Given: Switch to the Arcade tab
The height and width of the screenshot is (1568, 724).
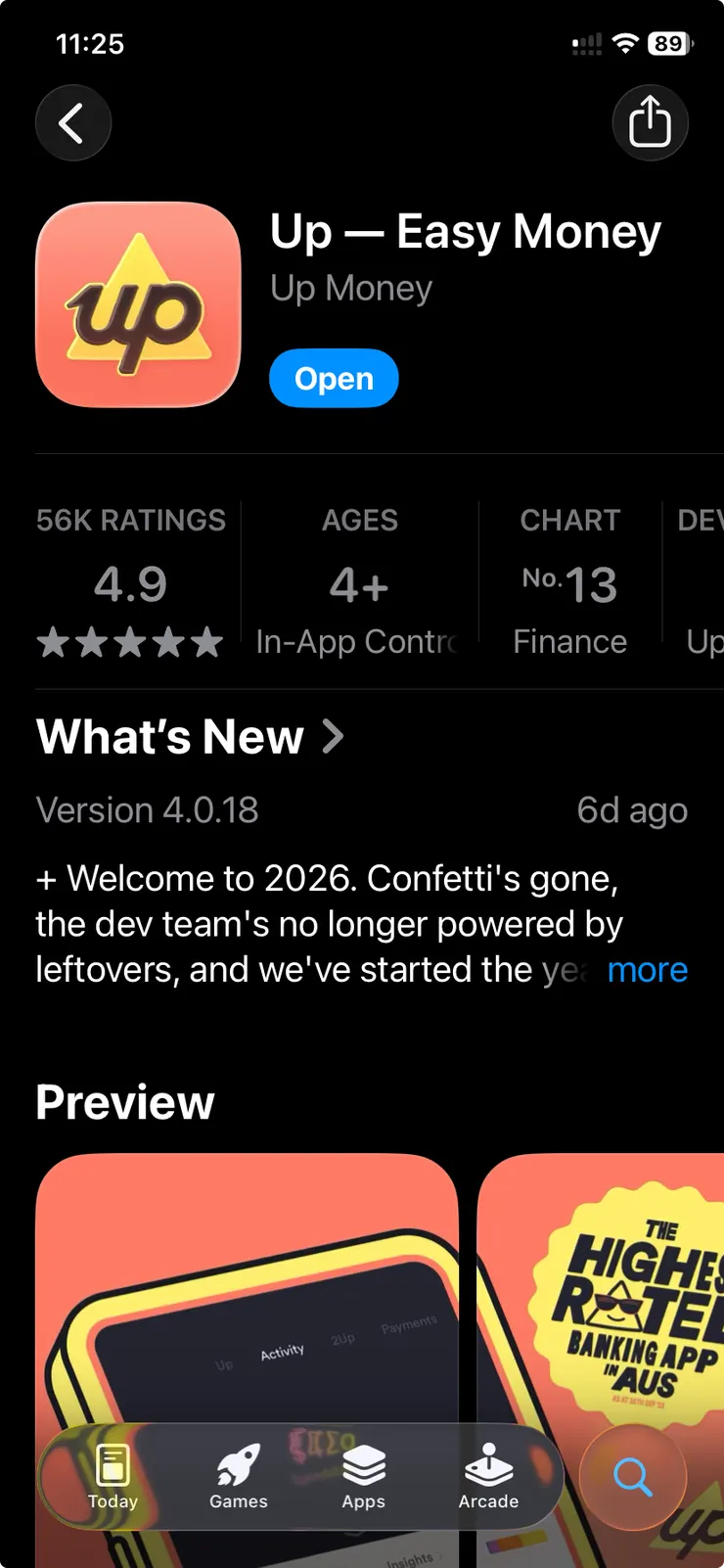Looking at the screenshot, I should pyautogui.click(x=488, y=1477).
